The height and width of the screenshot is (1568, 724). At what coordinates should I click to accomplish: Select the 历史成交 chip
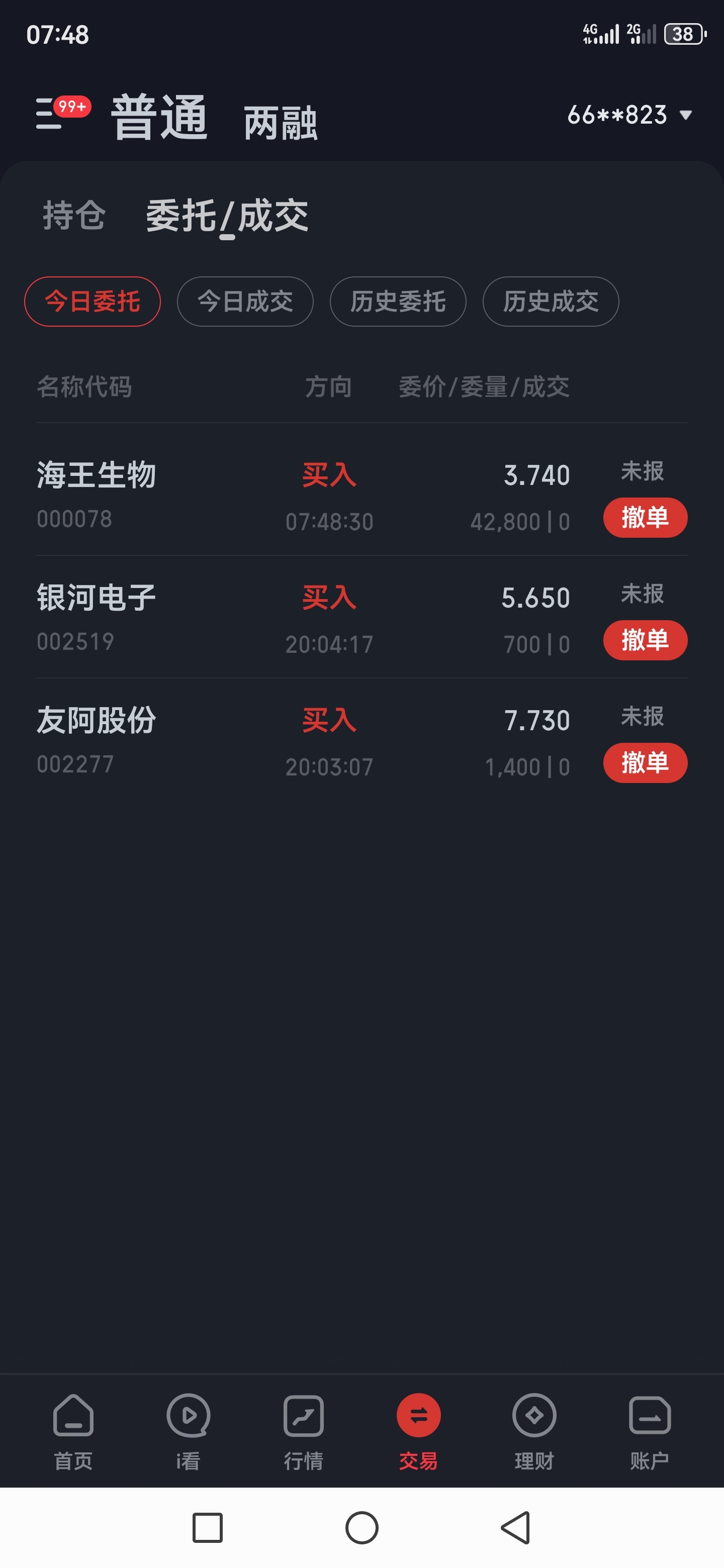click(551, 302)
